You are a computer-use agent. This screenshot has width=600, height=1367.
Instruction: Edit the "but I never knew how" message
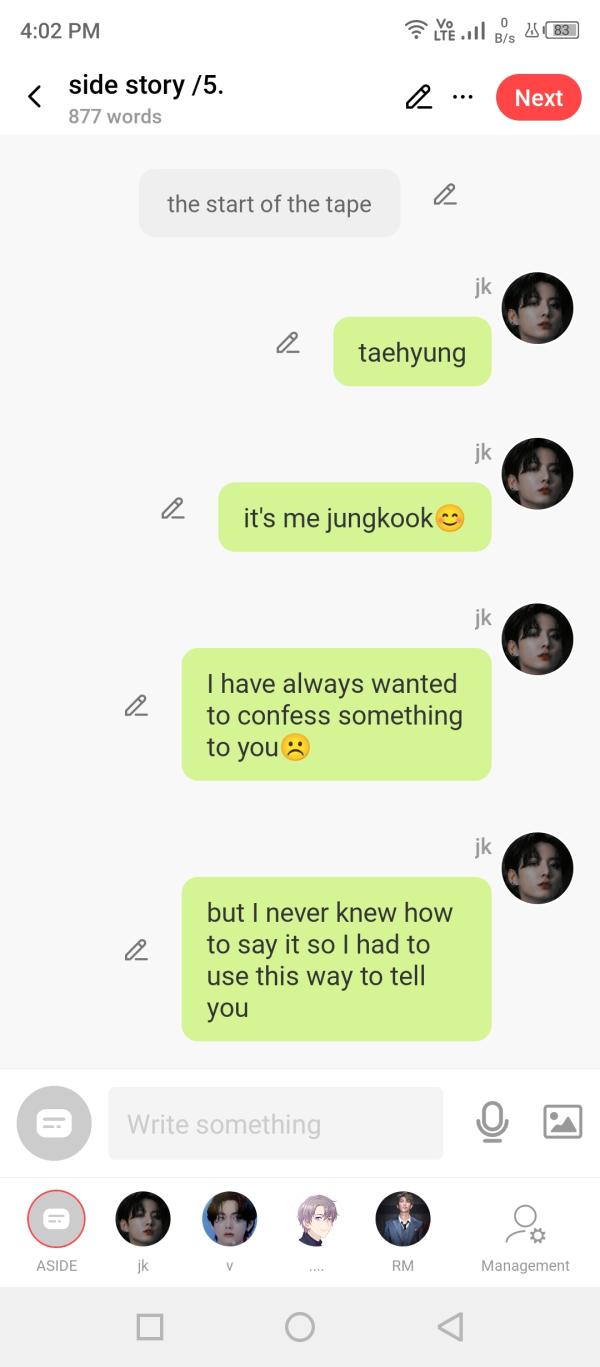(x=136, y=950)
